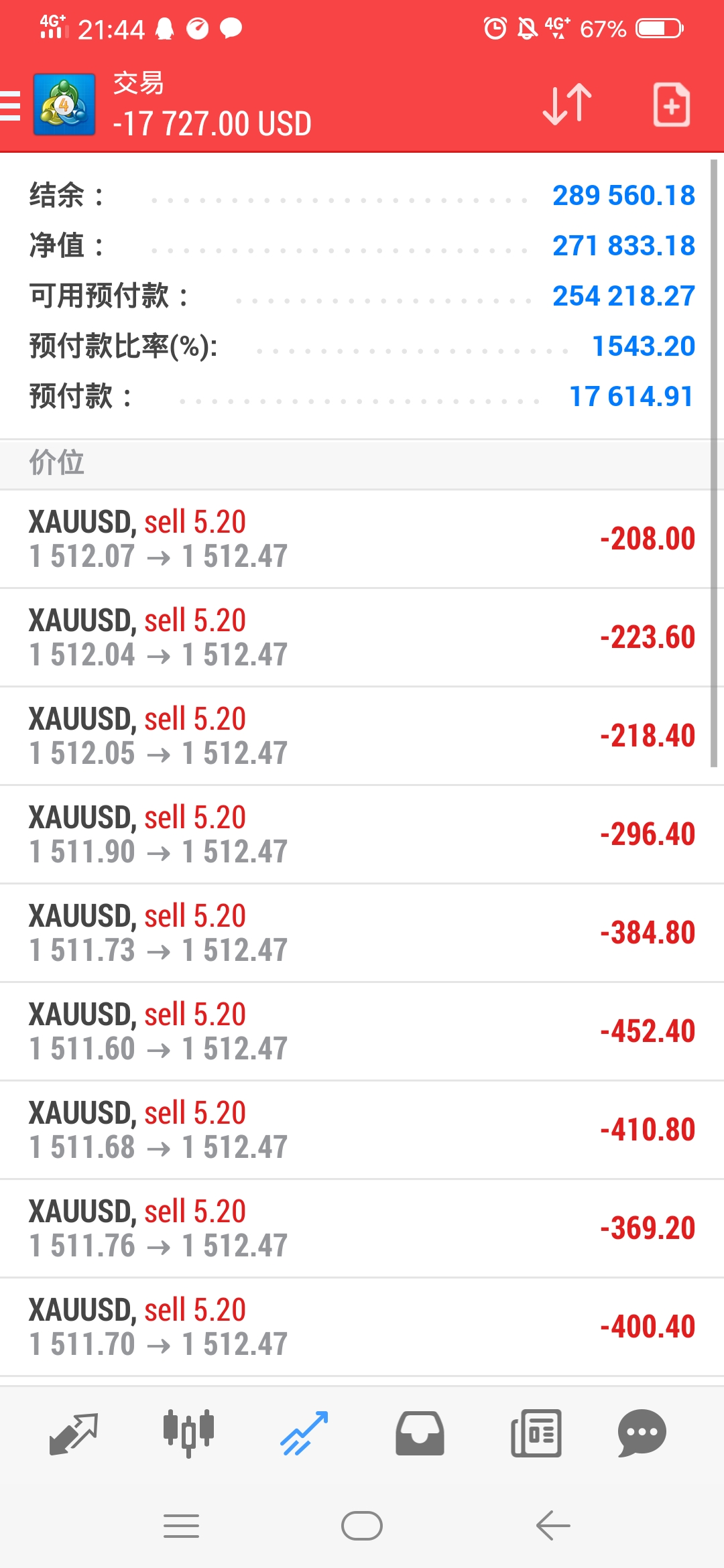
Task: Go to the system home screen
Action: point(362,1526)
